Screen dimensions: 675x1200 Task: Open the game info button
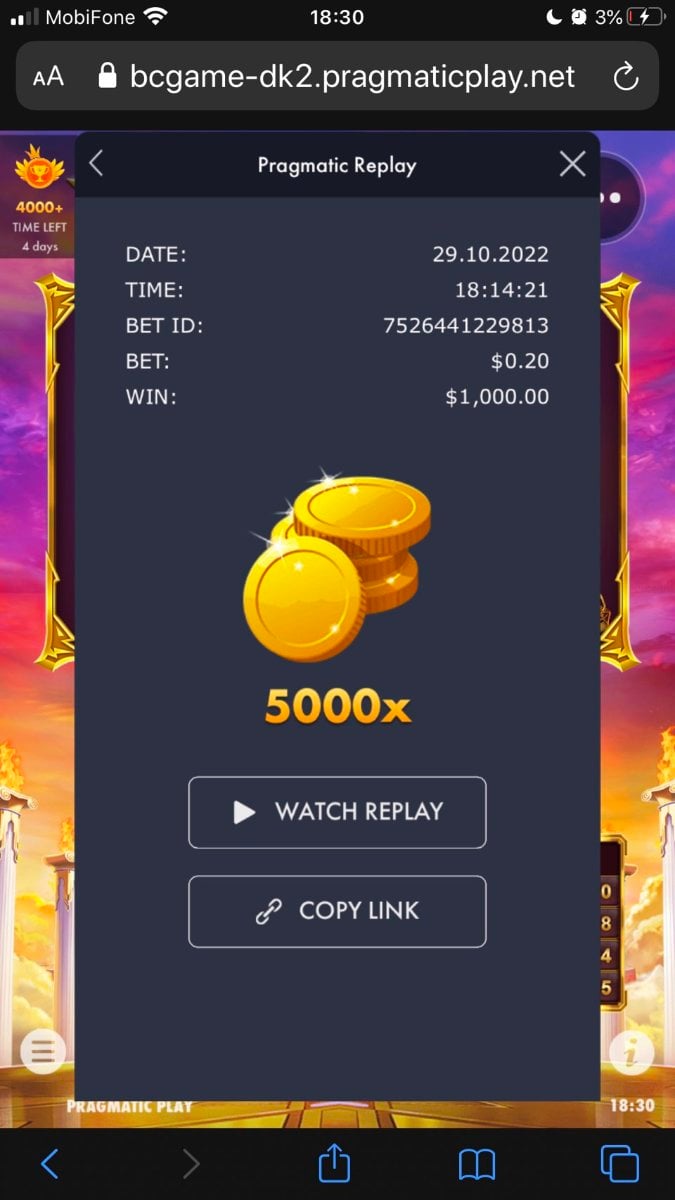click(x=631, y=1051)
